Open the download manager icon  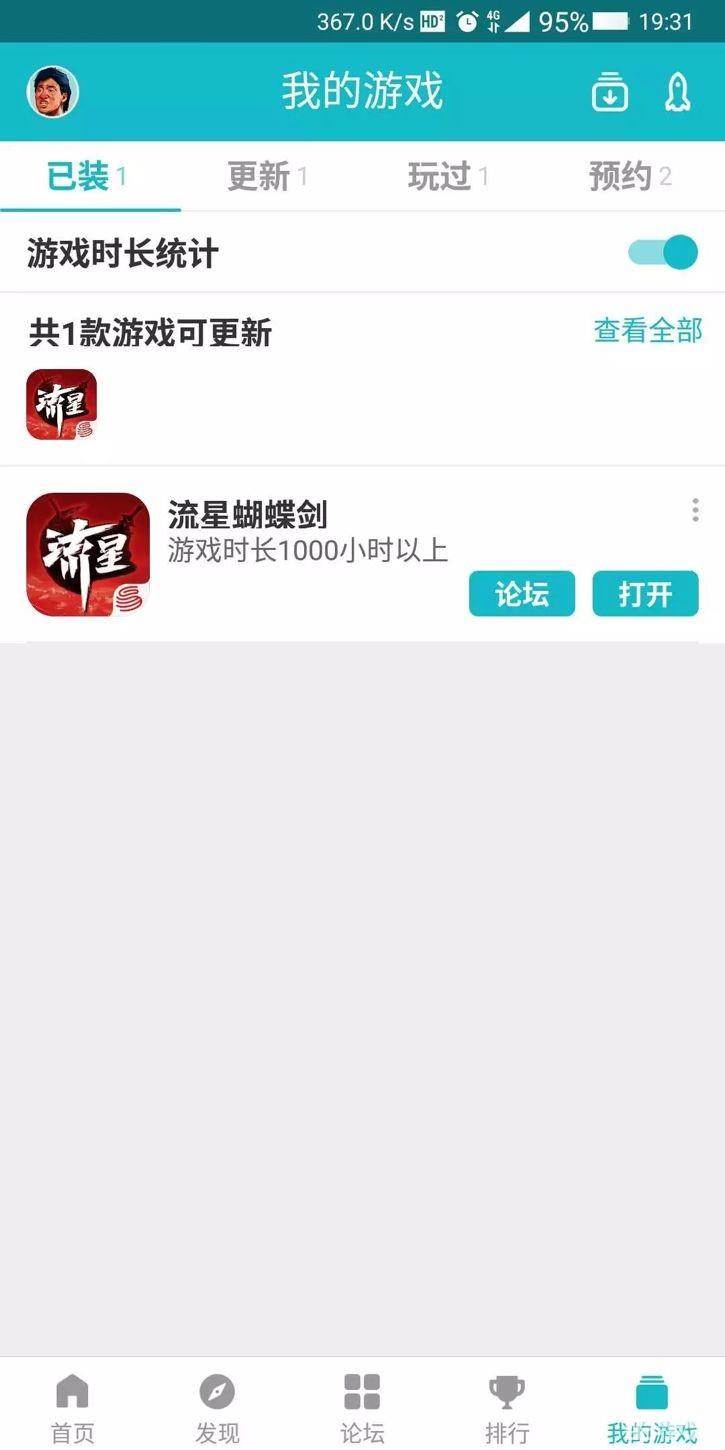[609, 92]
